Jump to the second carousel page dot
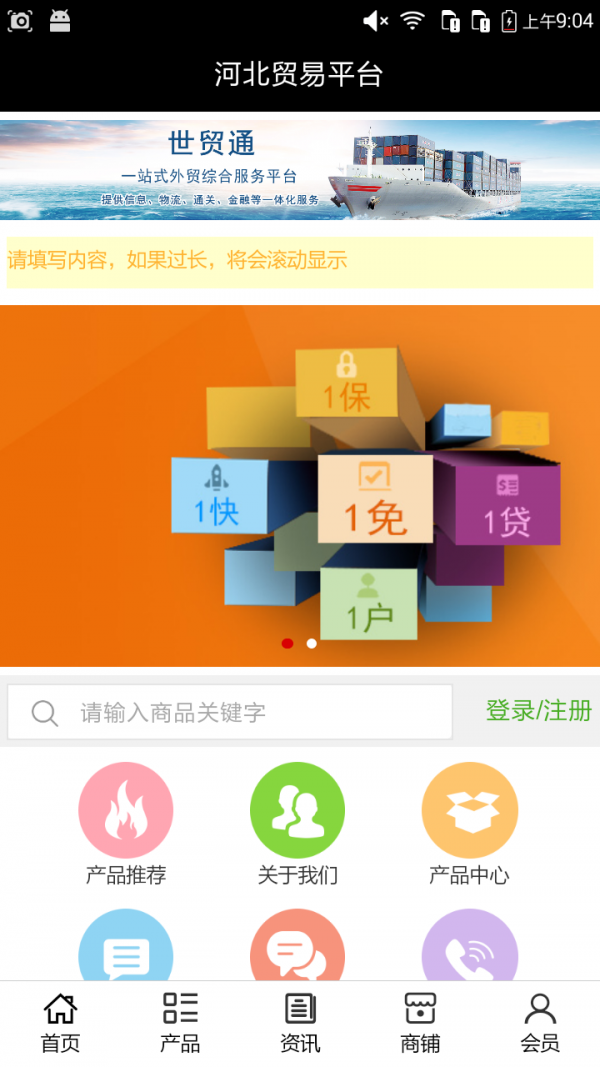This screenshot has width=600, height=1067. click(312, 643)
